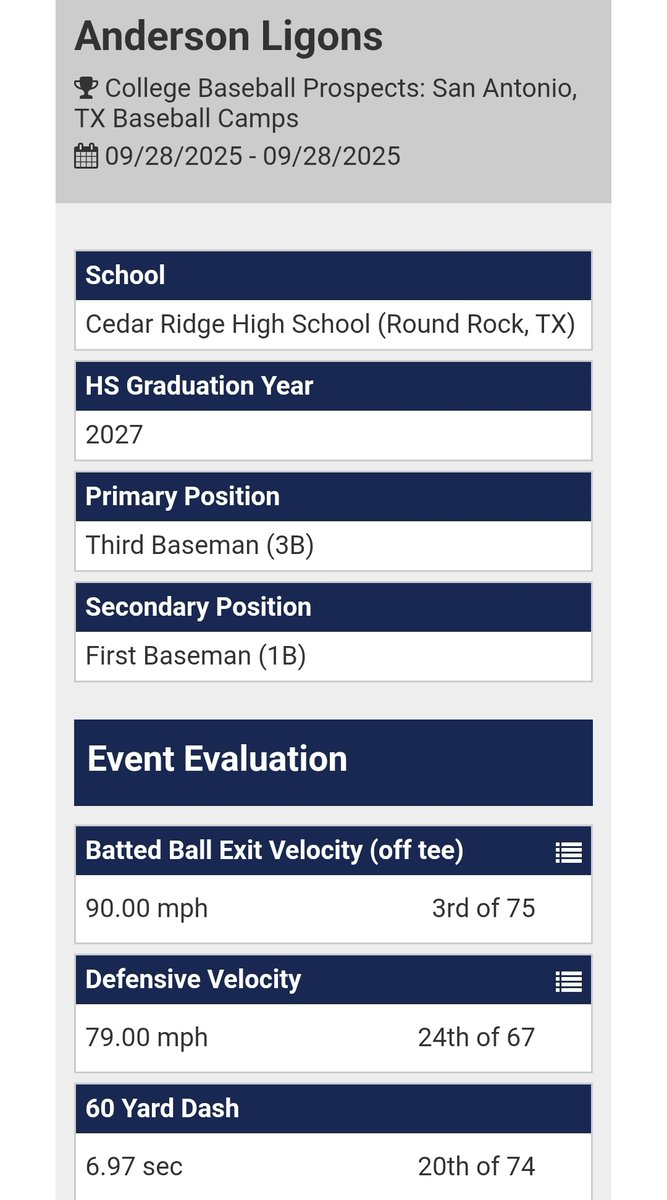View the Defensive Velocity rankings list icon

[568, 981]
